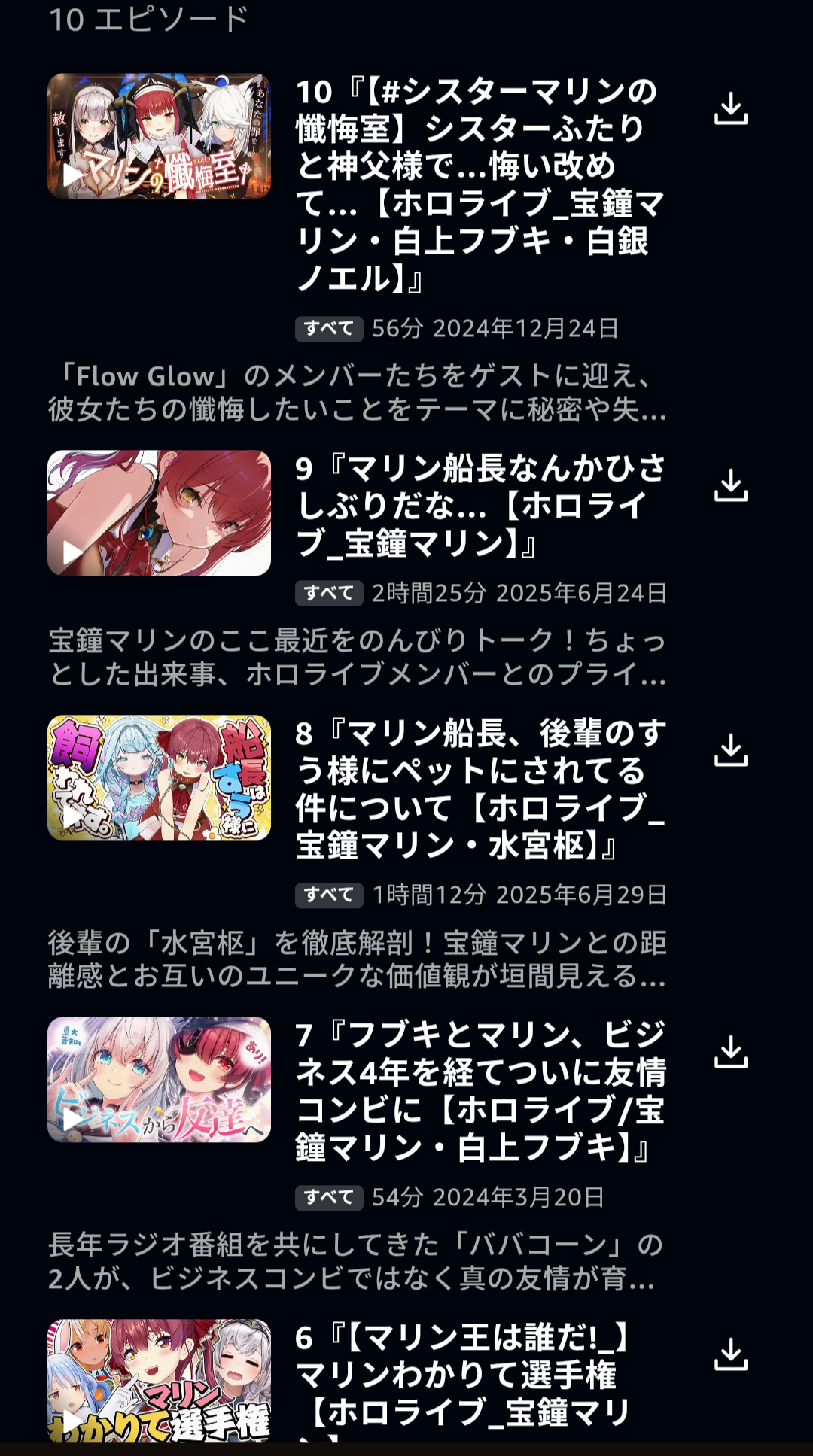Play episode 7 ビジネスから友達へ thumbnail
This screenshot has height=1456, width=813.
click(159, 1080)
